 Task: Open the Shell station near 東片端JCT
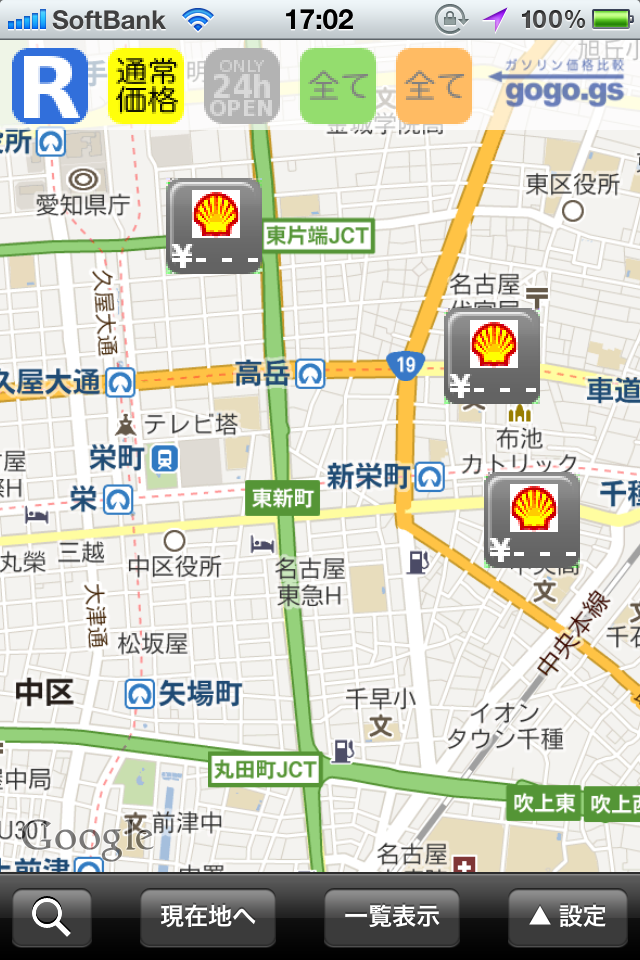(x=214, y=226)
